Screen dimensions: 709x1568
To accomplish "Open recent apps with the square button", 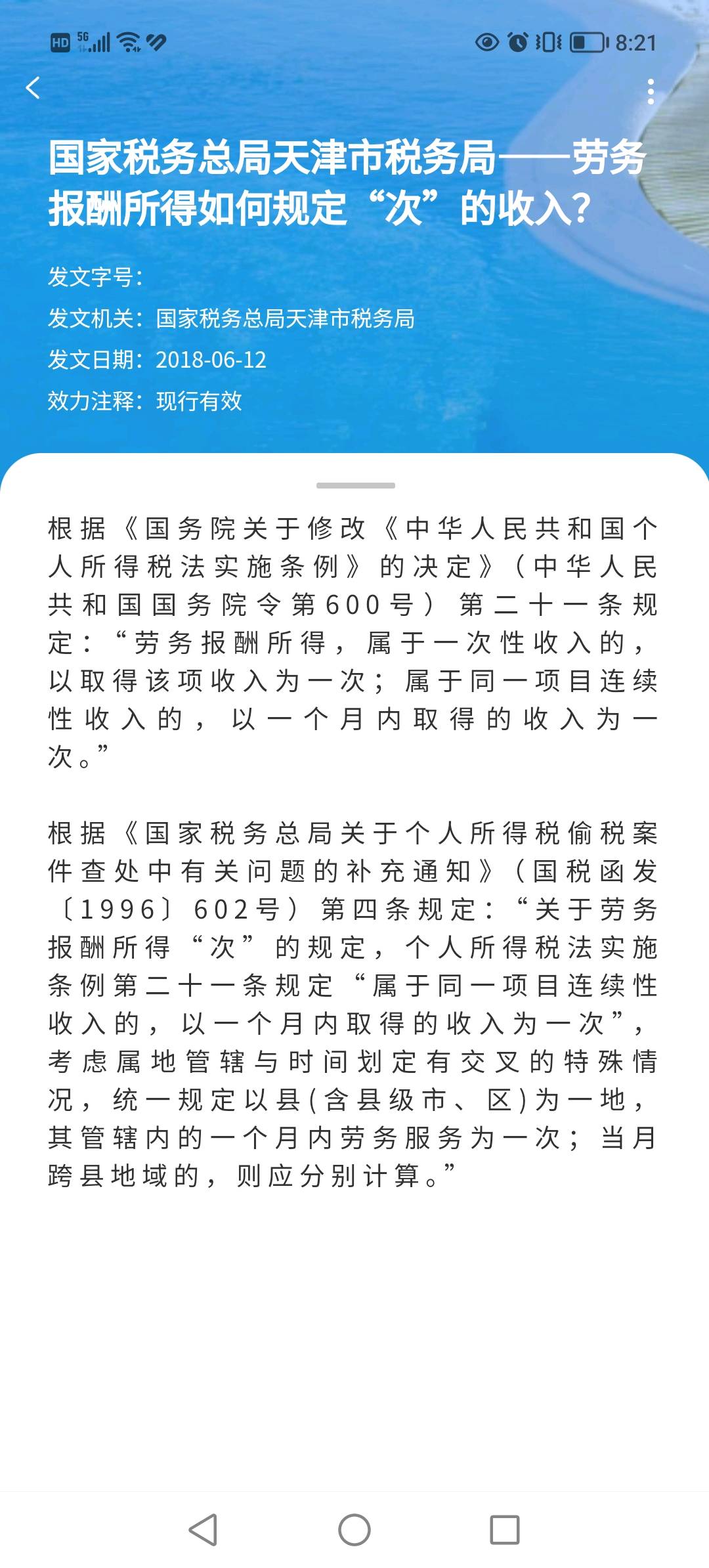I will tap(505, 1530).
